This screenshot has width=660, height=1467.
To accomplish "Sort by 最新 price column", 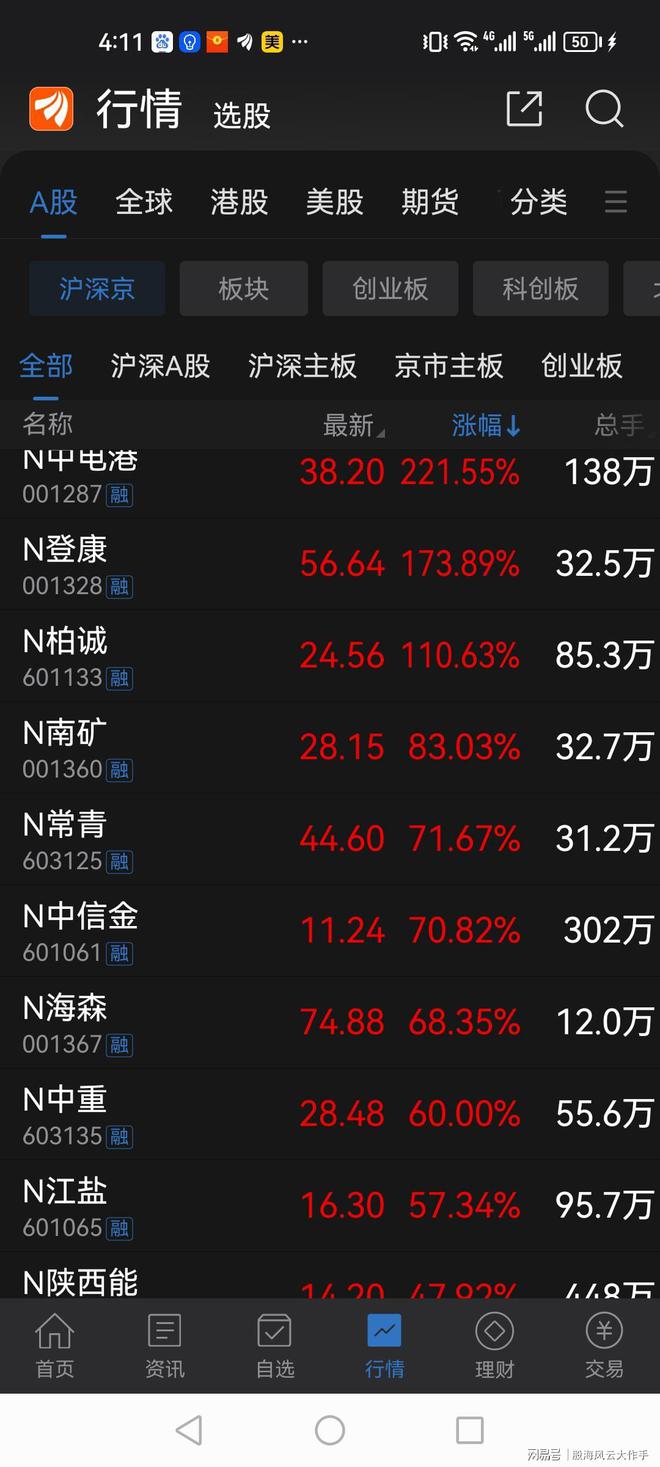I will coord(354,425).
